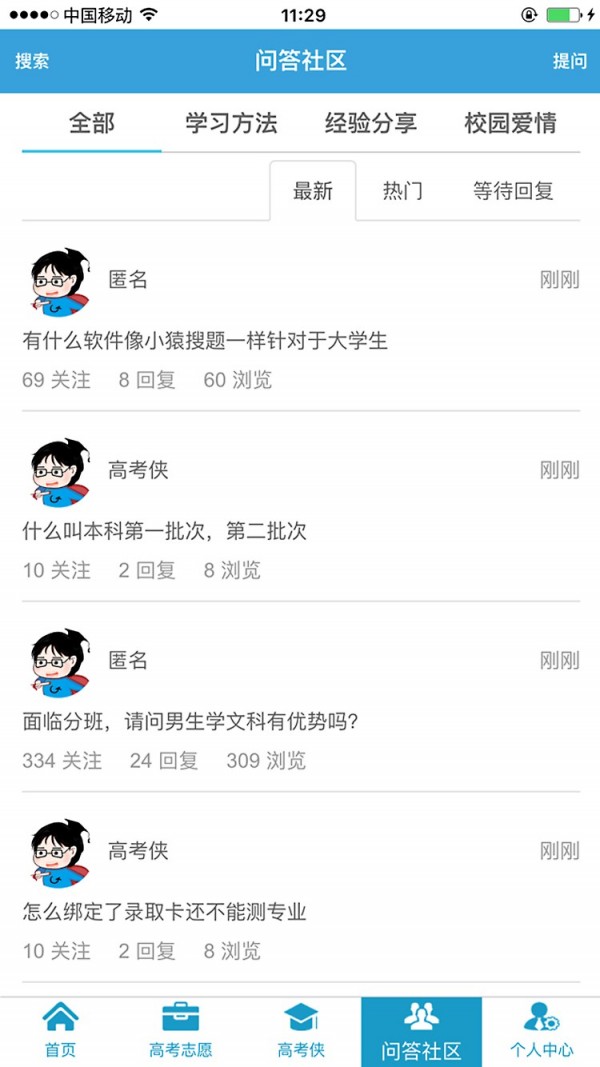Open question 什么叫本科第一批次，第二批次

coord(165,531)
